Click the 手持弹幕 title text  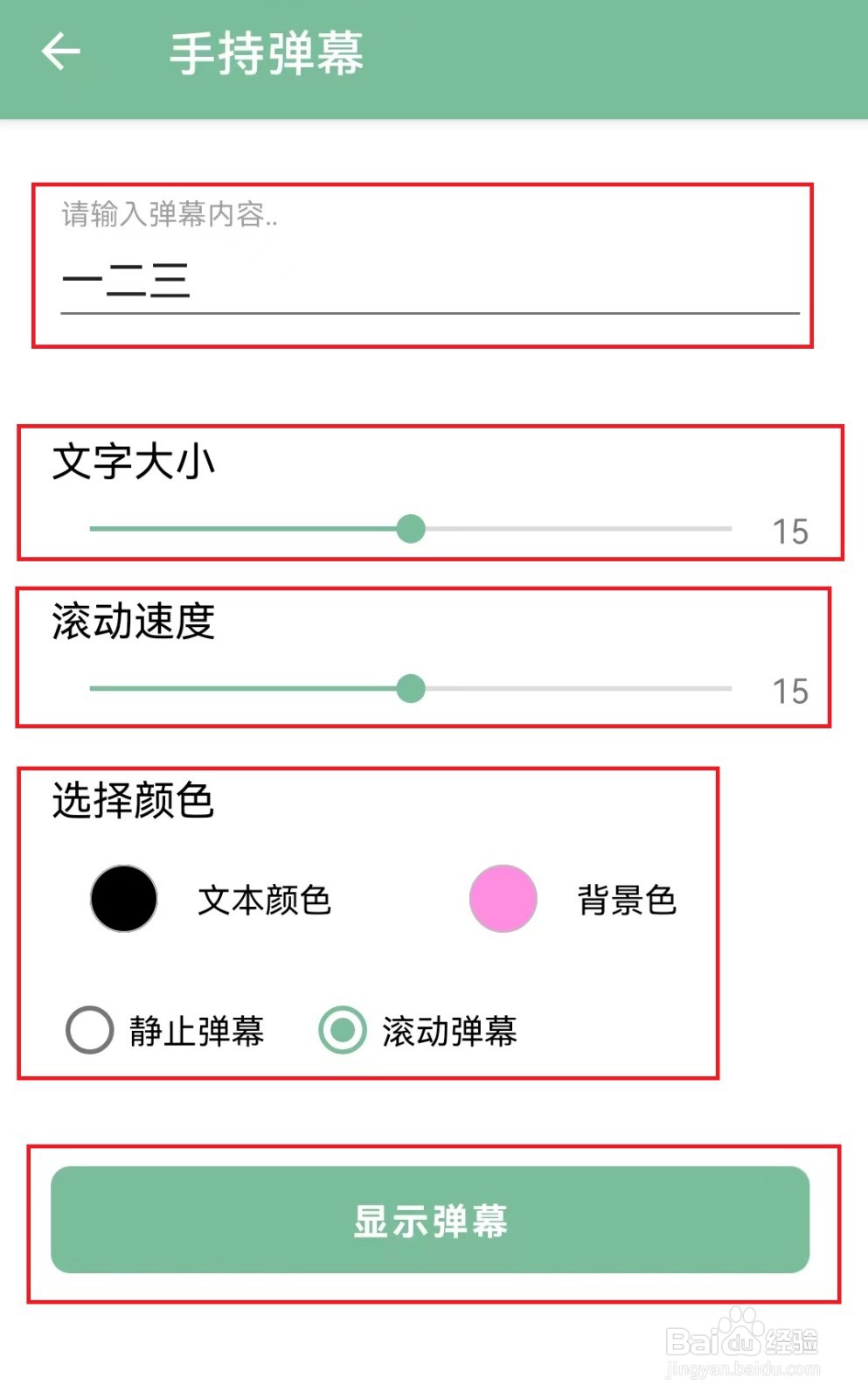pos(267,52)
